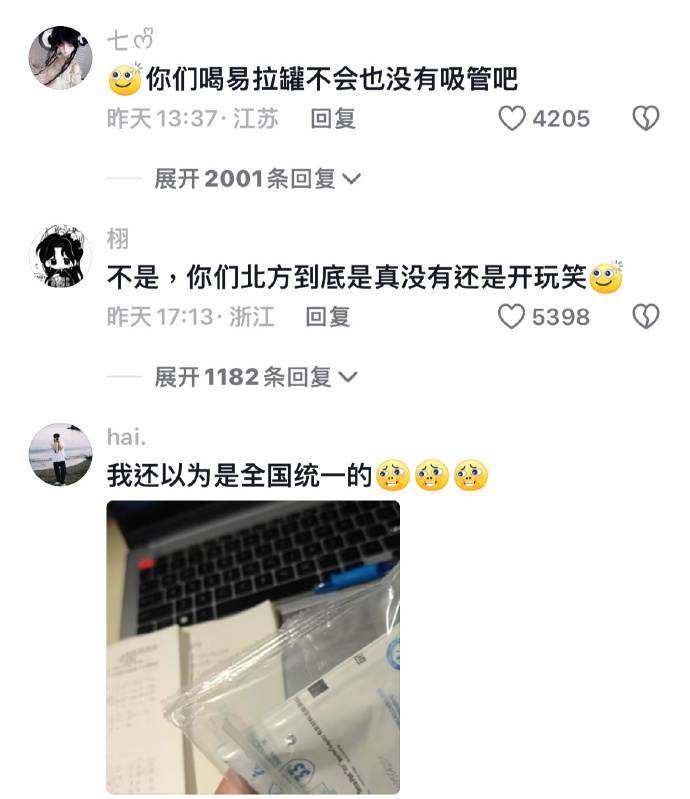The height and width of the screenshot is (799, 690).
Task: Reply to 七ღ's comment
Action: (332, 119)
